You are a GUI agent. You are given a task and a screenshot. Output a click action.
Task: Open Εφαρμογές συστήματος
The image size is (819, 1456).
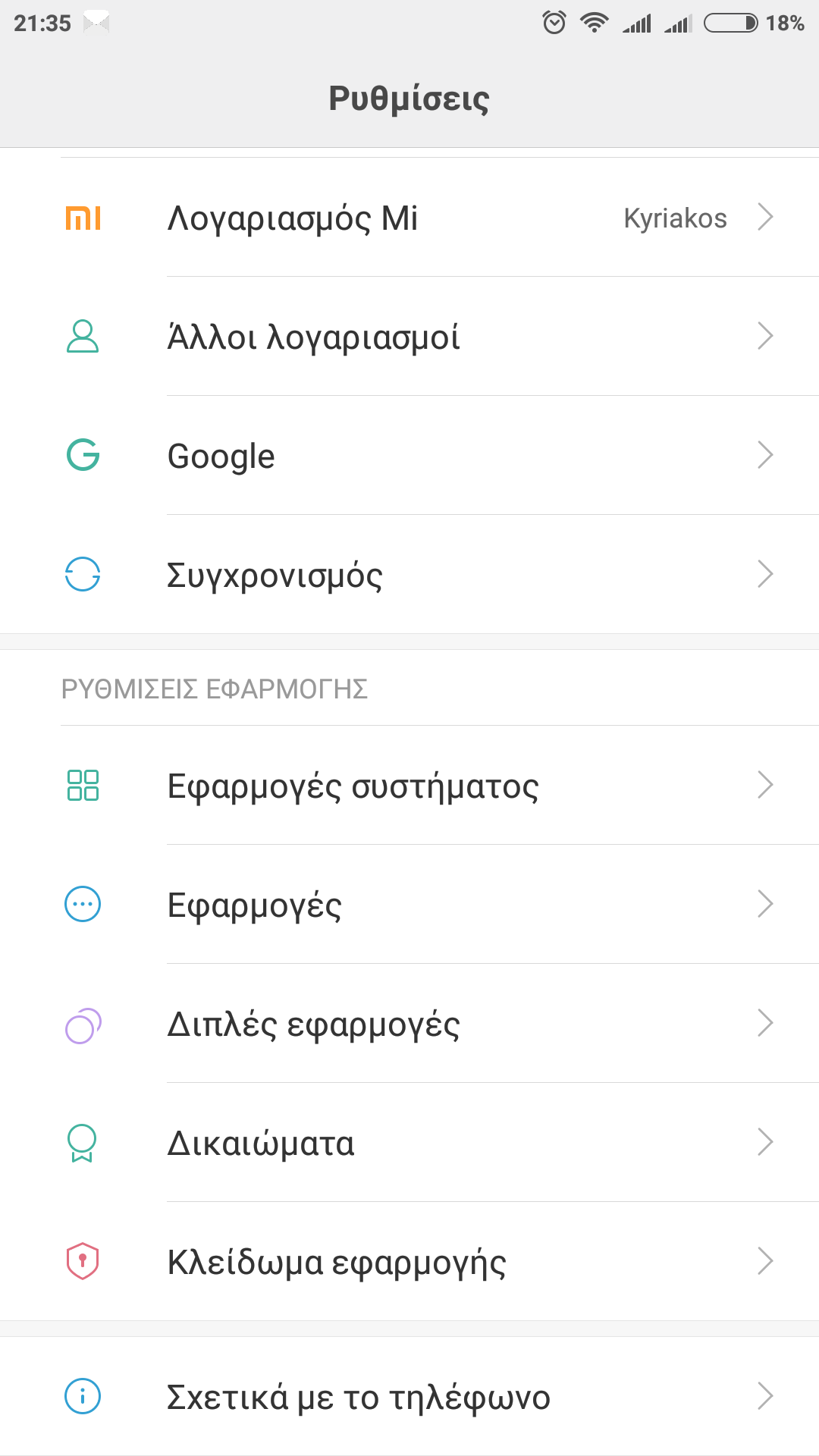[x=409, y=785]
